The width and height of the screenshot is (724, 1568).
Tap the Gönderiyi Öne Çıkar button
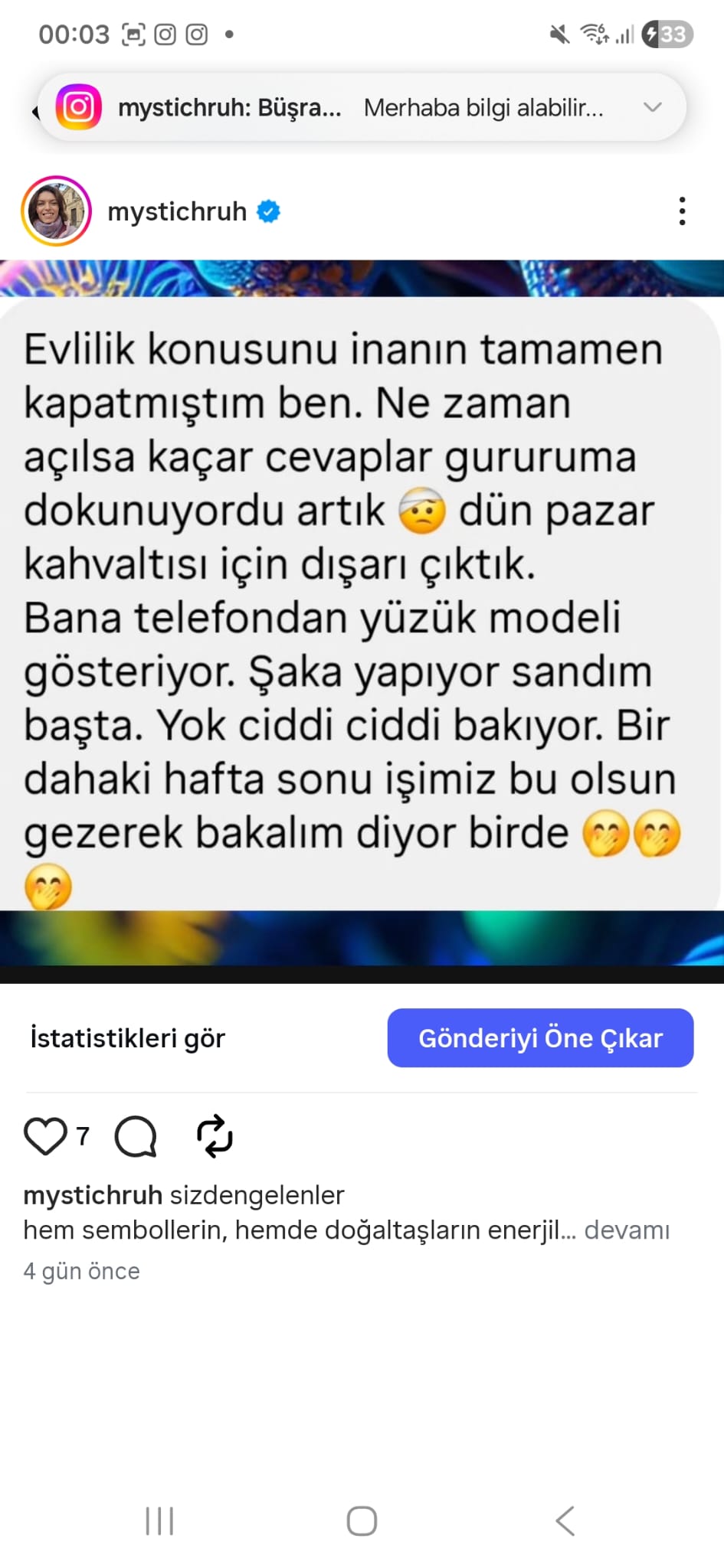click(540, 1038)
